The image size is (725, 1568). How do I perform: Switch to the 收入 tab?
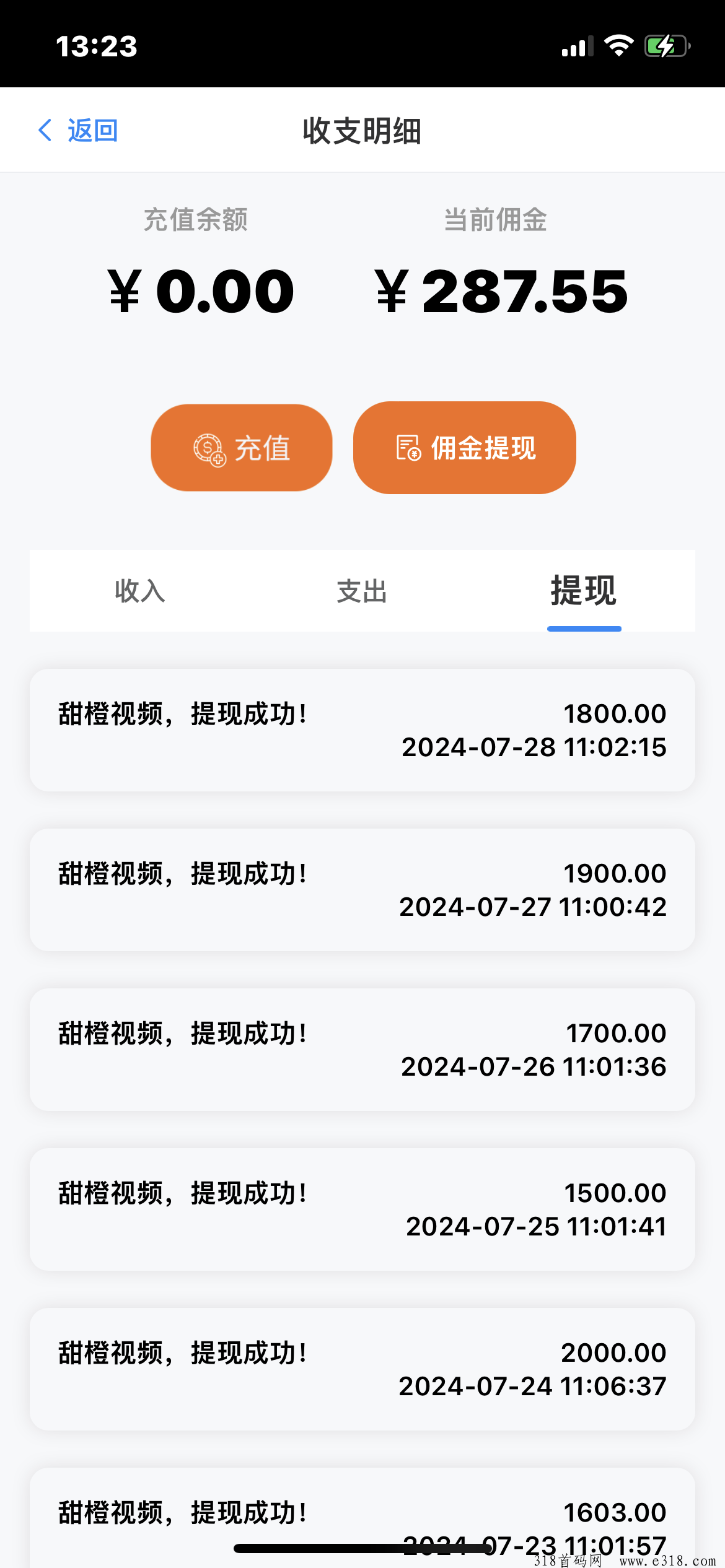point(140,591)
